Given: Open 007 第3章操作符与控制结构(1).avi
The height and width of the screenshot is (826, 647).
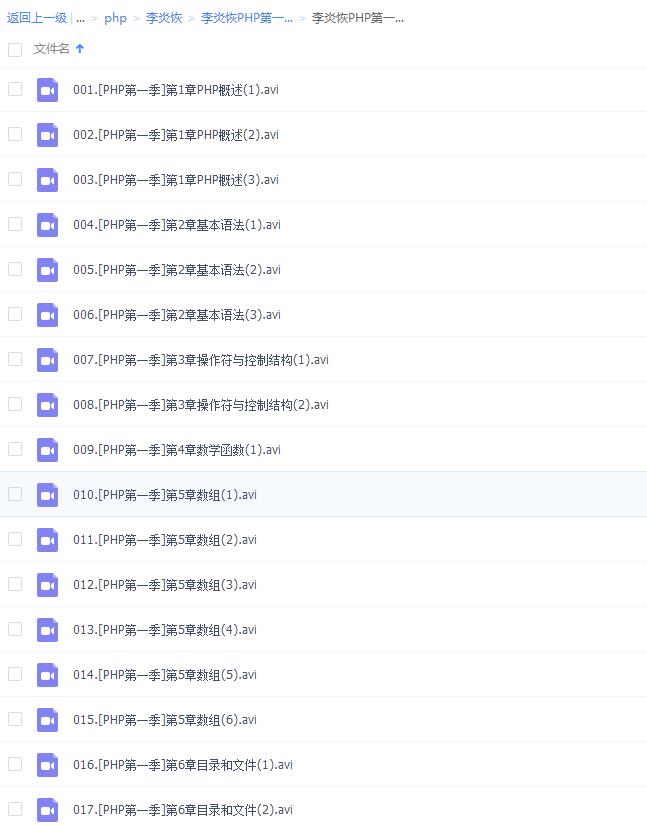Looking at the screenshot, I should pyautogui.click(x=200, y=360).
